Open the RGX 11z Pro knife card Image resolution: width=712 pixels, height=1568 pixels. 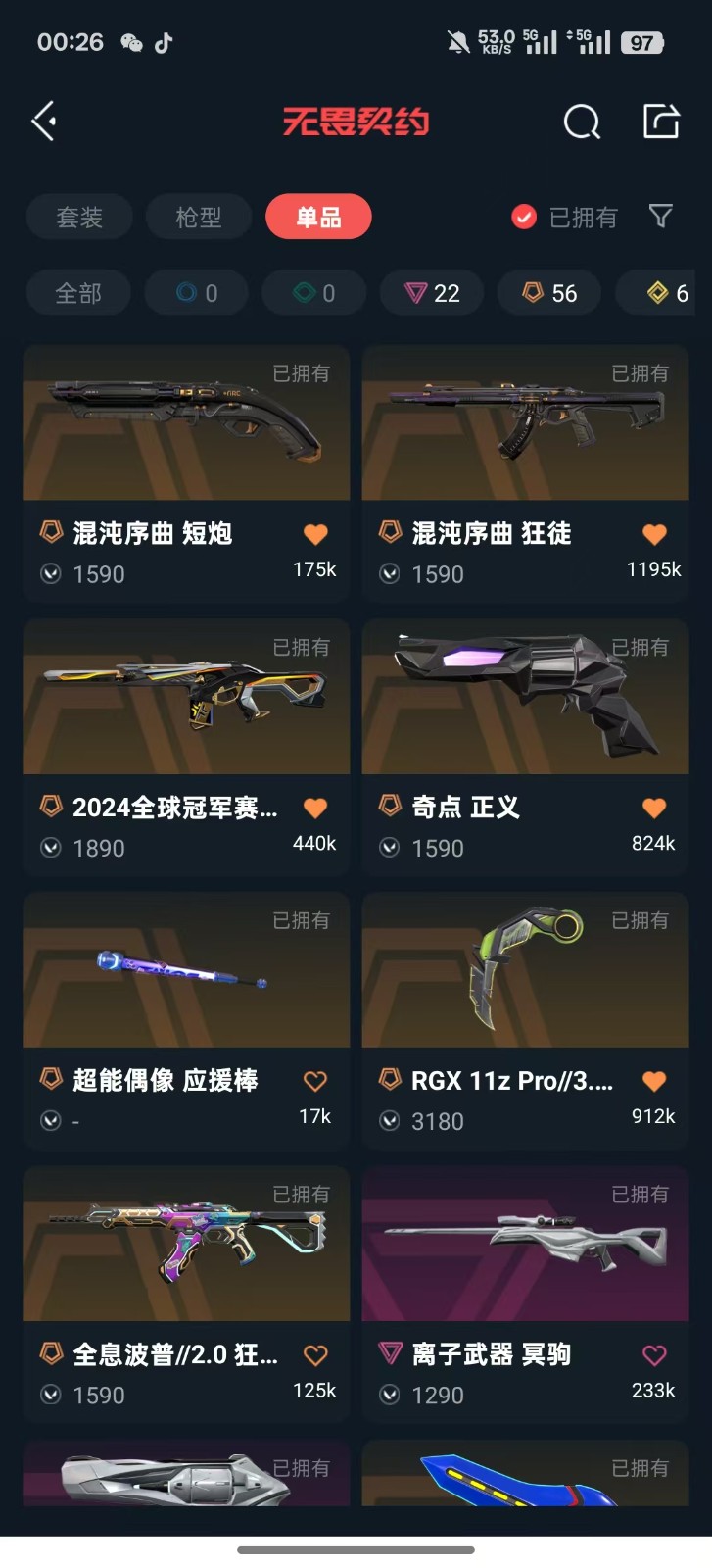pos(525,970)
